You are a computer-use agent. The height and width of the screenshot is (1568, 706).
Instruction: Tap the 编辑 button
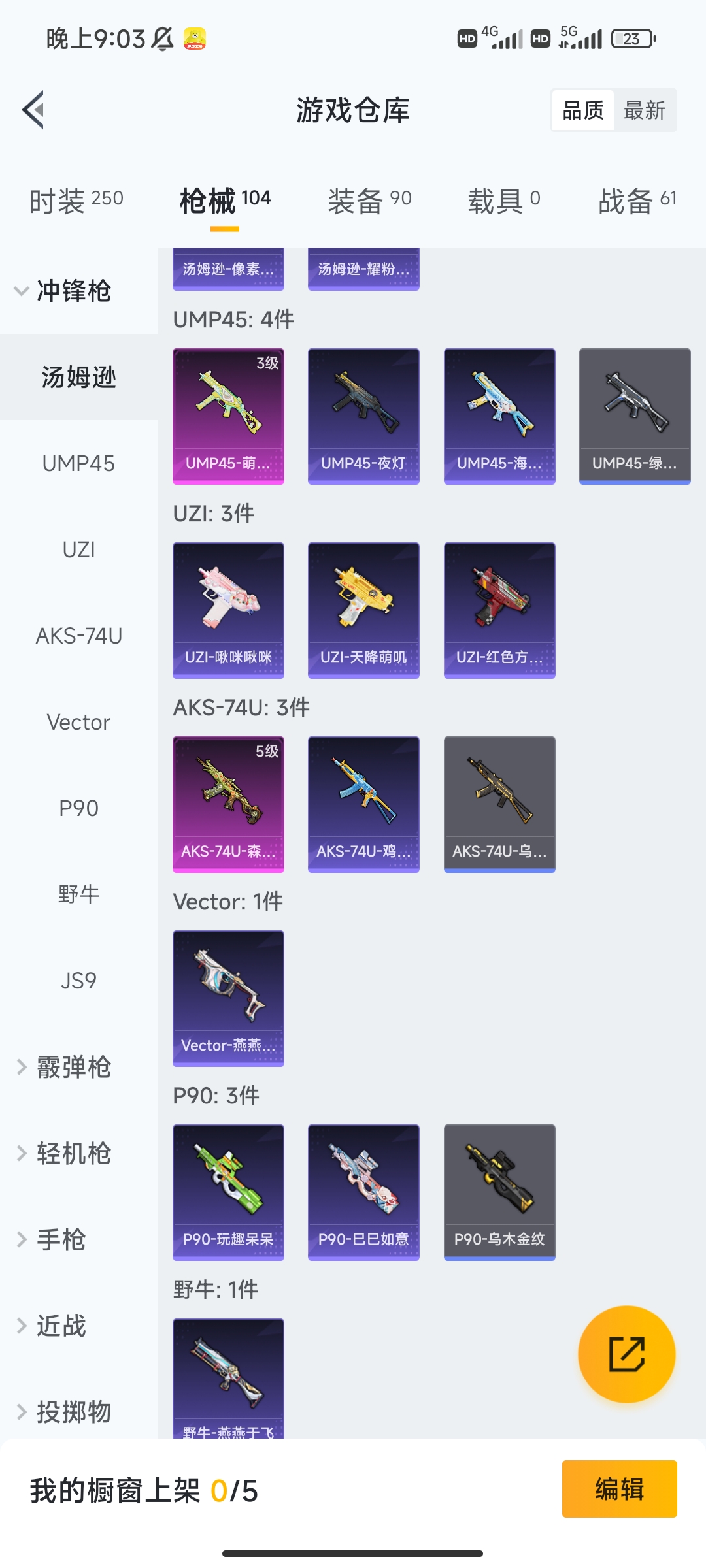coord(619,1489)
